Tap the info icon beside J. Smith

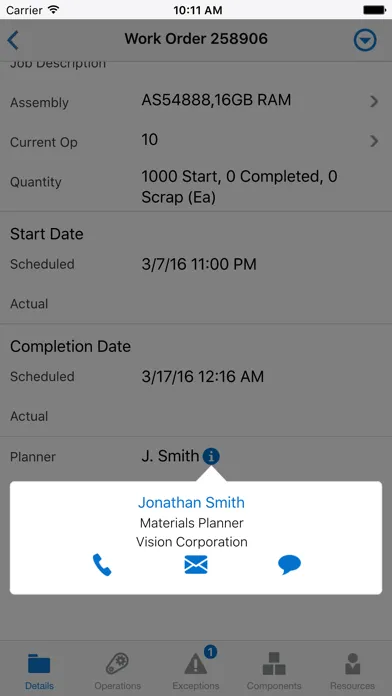coord(211,456)
